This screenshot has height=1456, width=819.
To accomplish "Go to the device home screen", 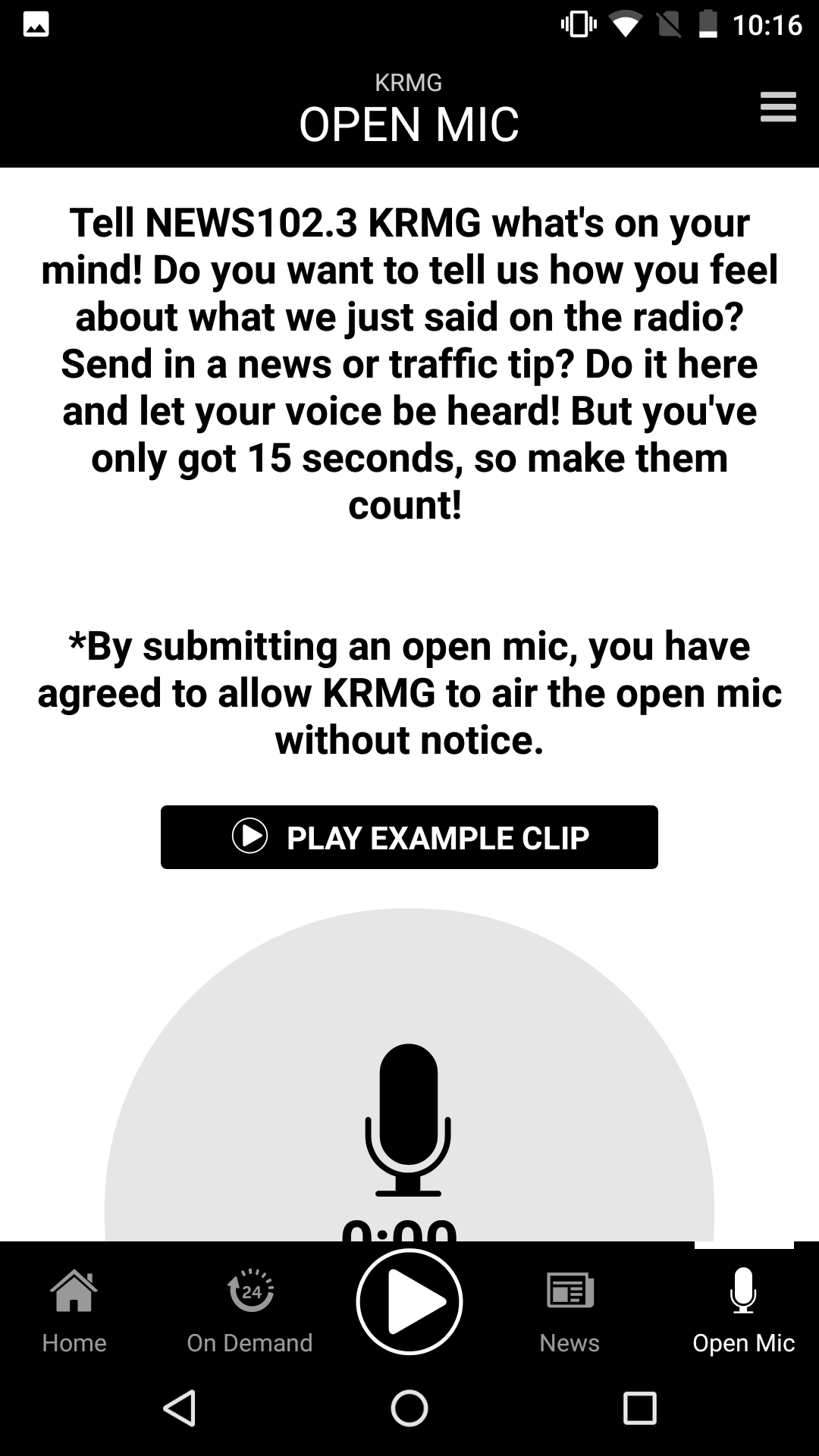I will coord(409,1409).
